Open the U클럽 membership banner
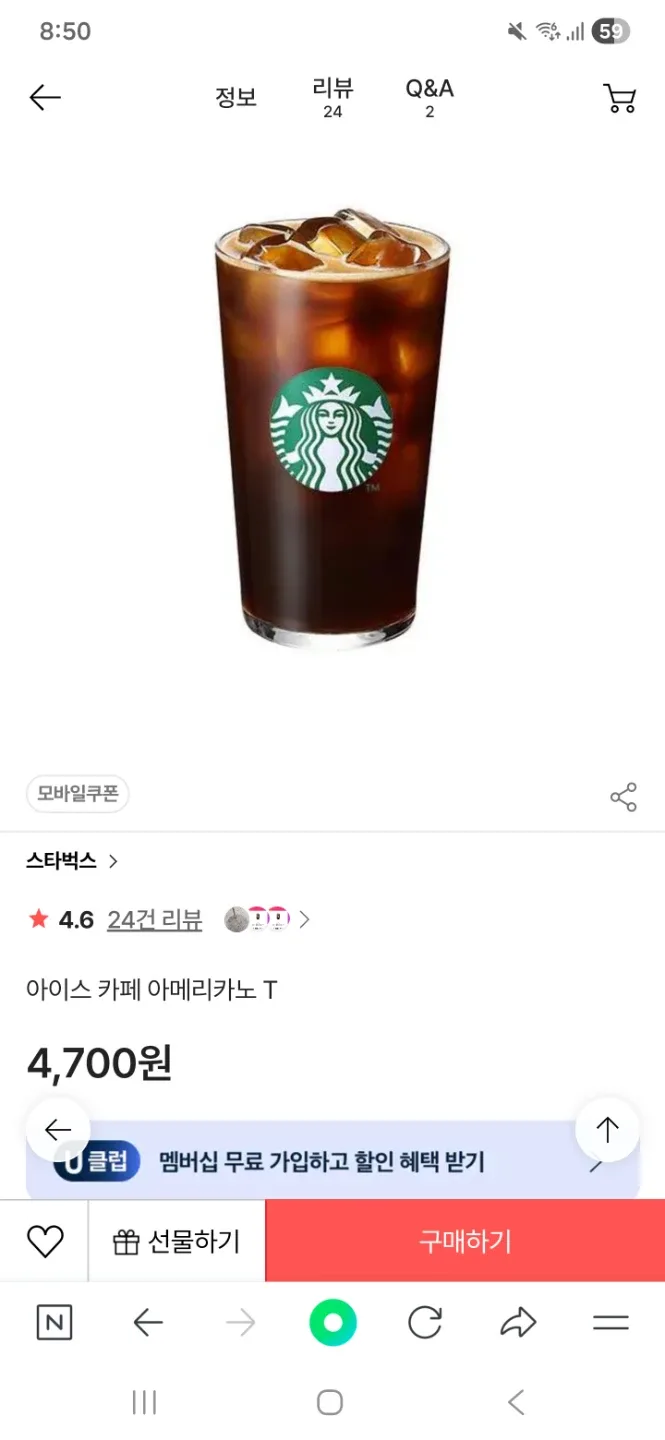 pyautogui.click(x=332, y=1161)
